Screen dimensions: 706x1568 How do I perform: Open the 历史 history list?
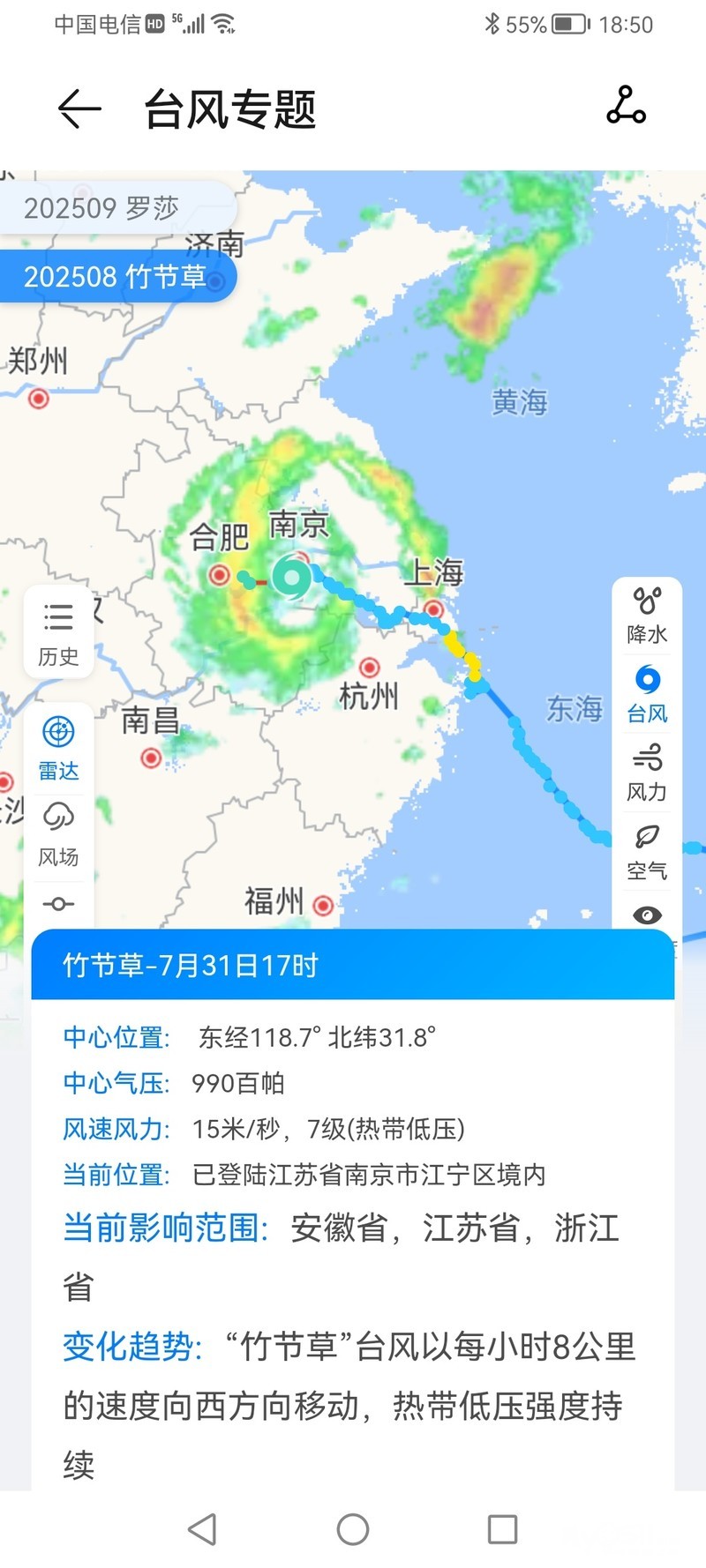point(58,633)
